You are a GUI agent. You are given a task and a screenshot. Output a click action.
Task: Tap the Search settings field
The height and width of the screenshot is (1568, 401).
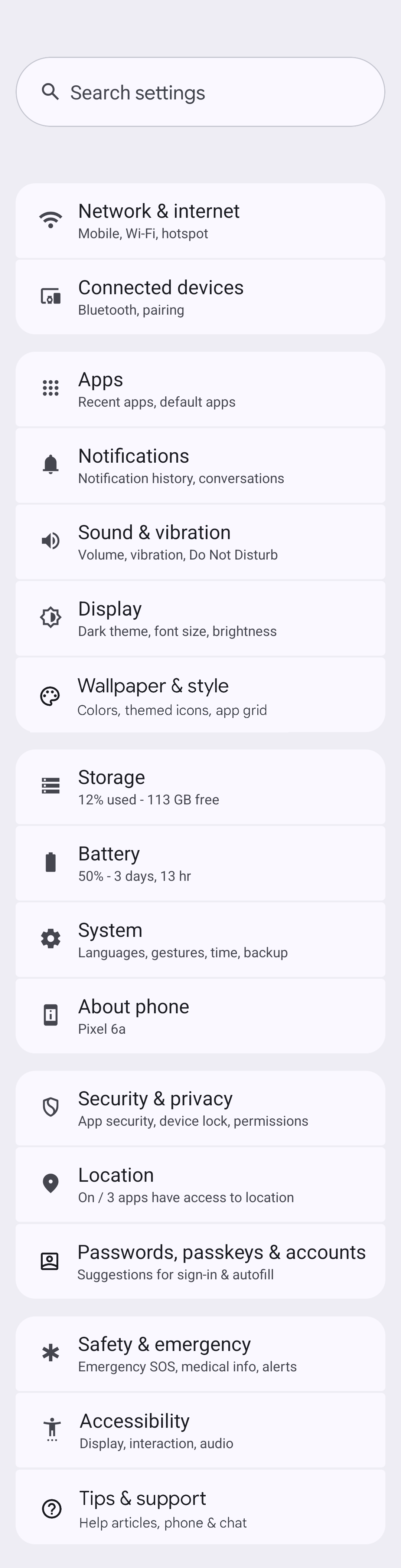tap(200, 92)
